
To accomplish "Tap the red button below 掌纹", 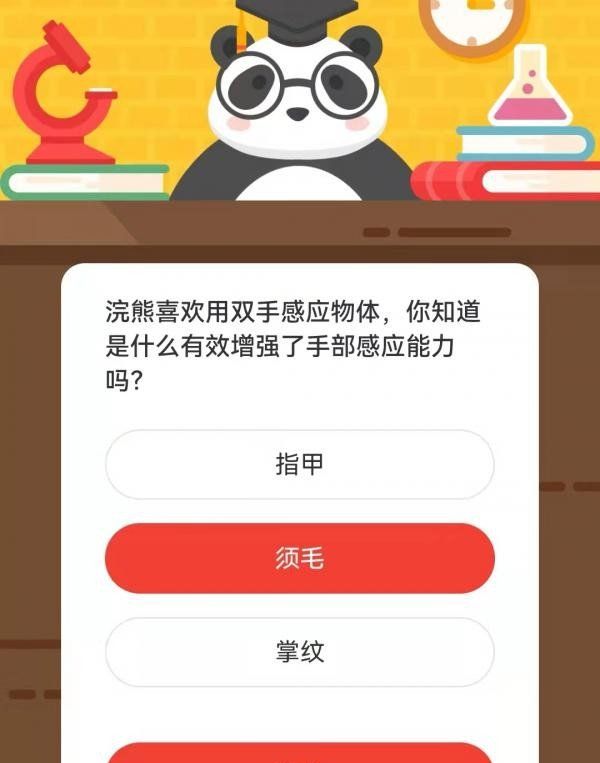I will (x=299, y=753).
